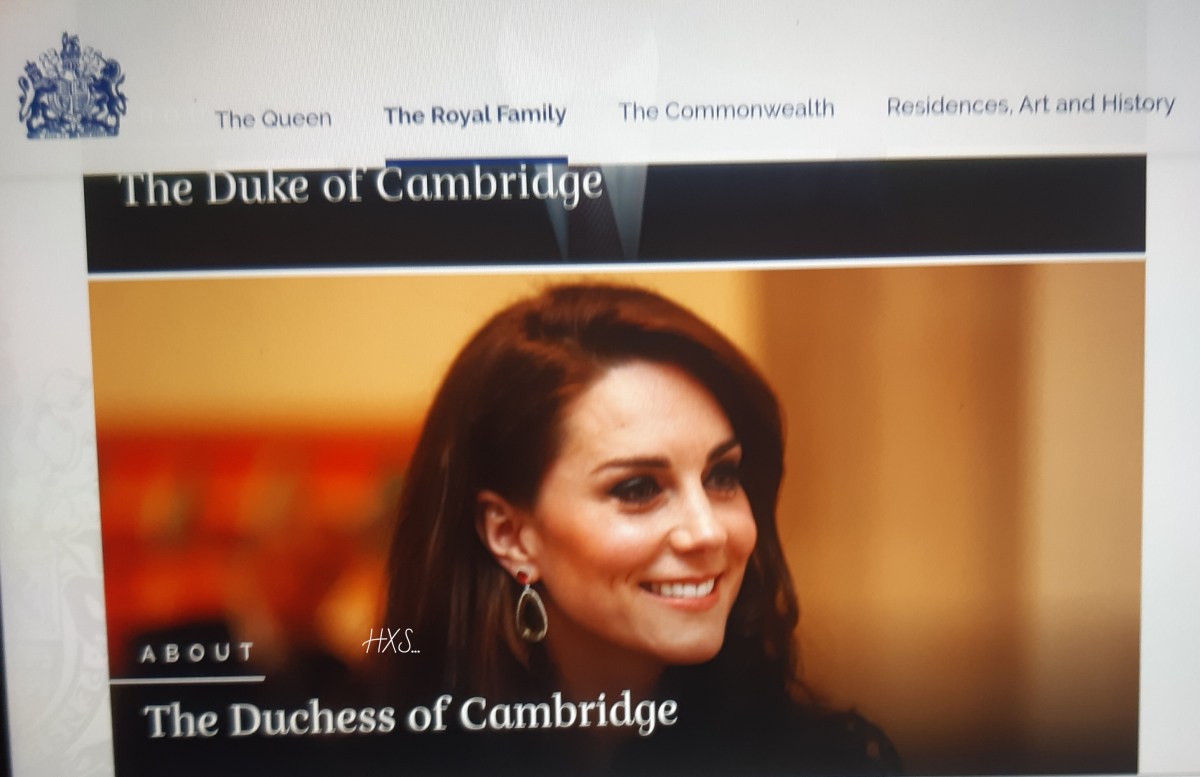Select The Royal Family navigation item
The image size is (1200, 777).
[x=475, y=115]
